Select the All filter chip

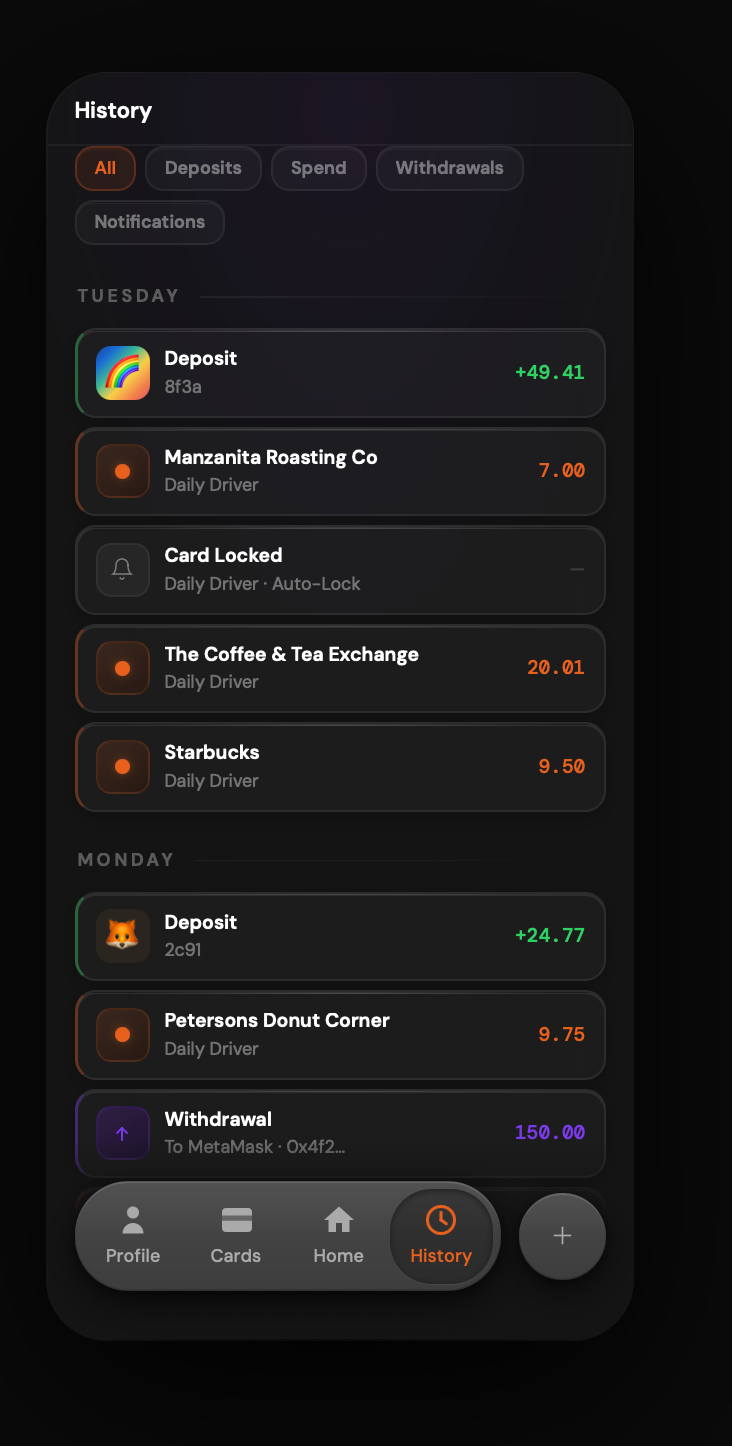tap(105, 168)
